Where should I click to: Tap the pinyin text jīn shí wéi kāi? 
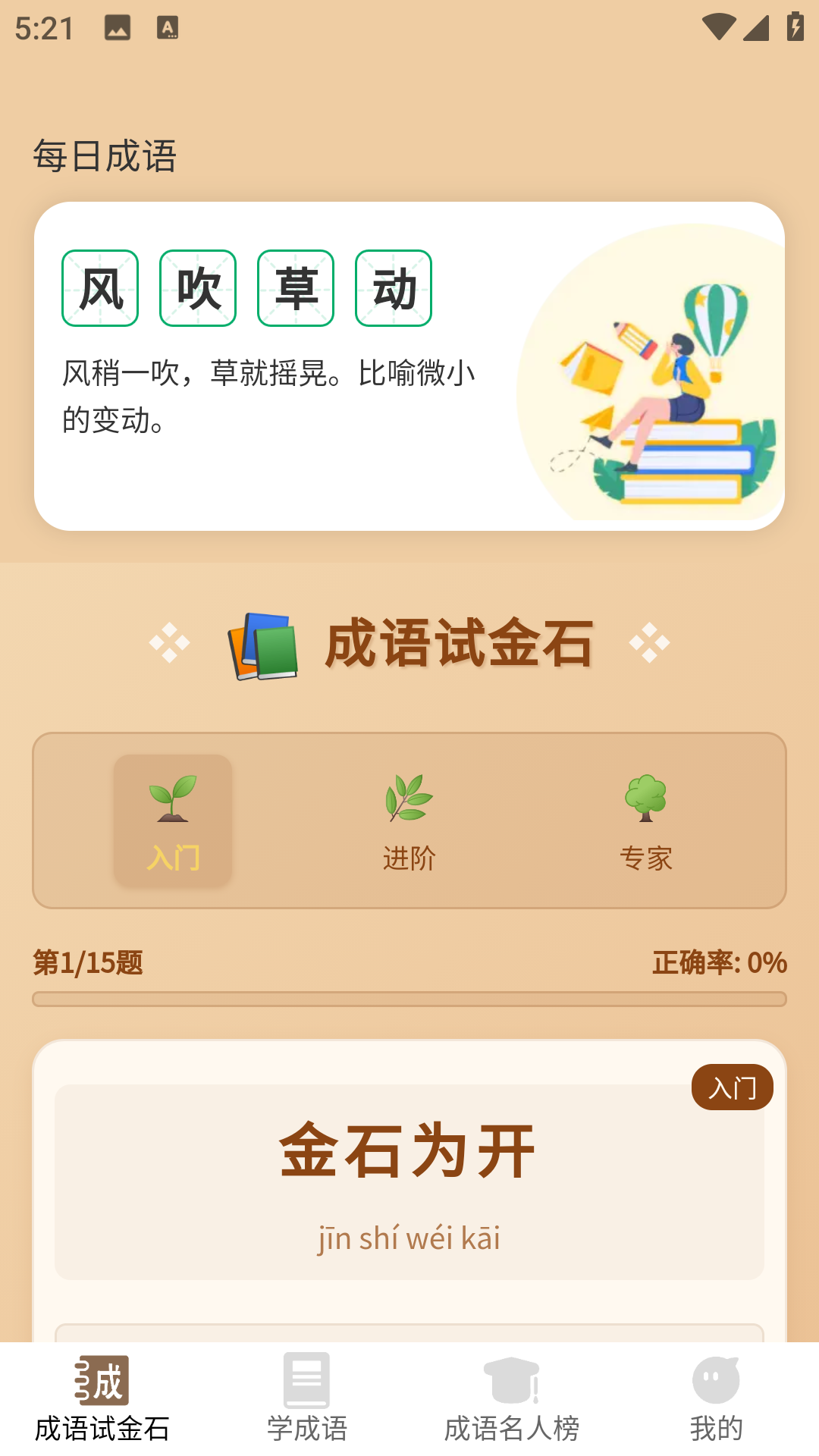pyautogui.click(x=409, y=1236)
